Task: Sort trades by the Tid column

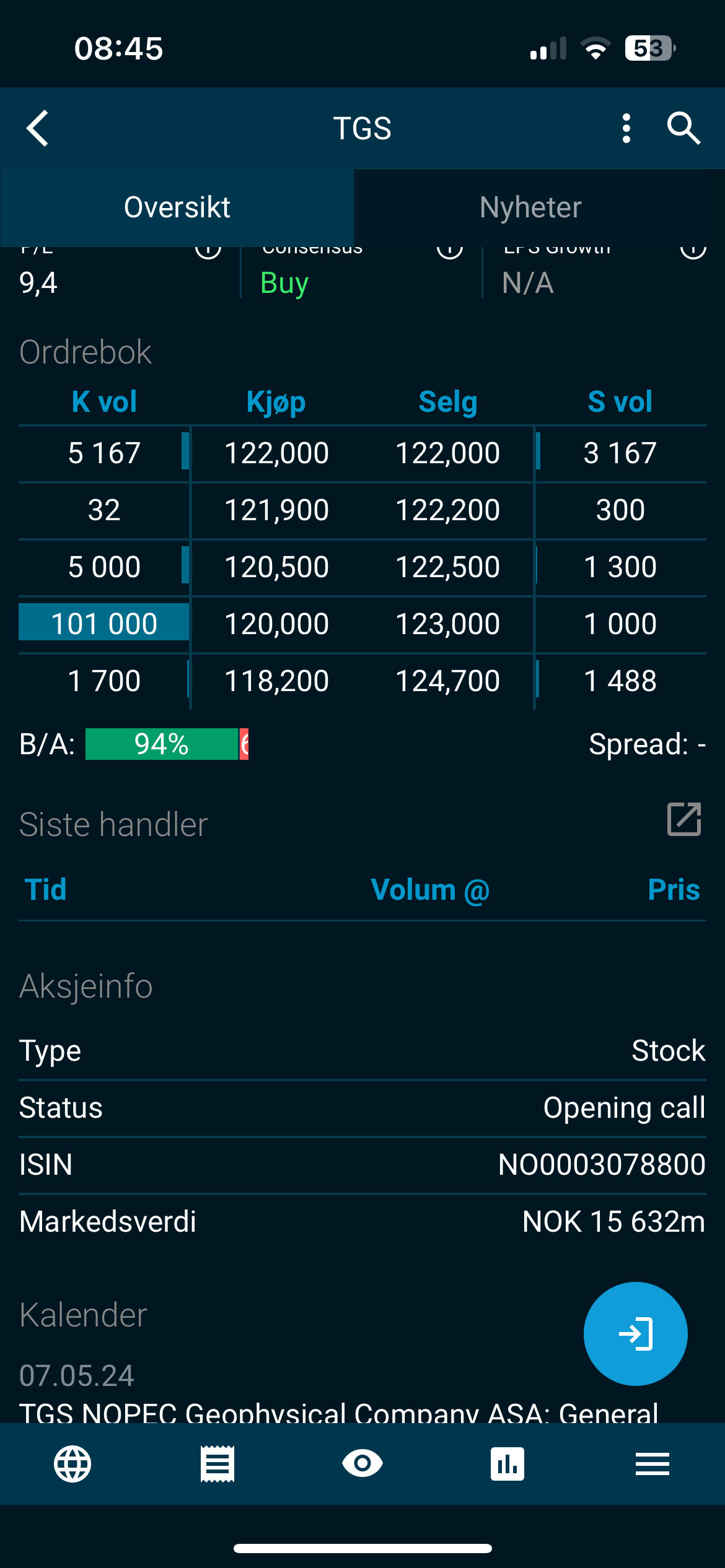Action: [x=45, y=890]
